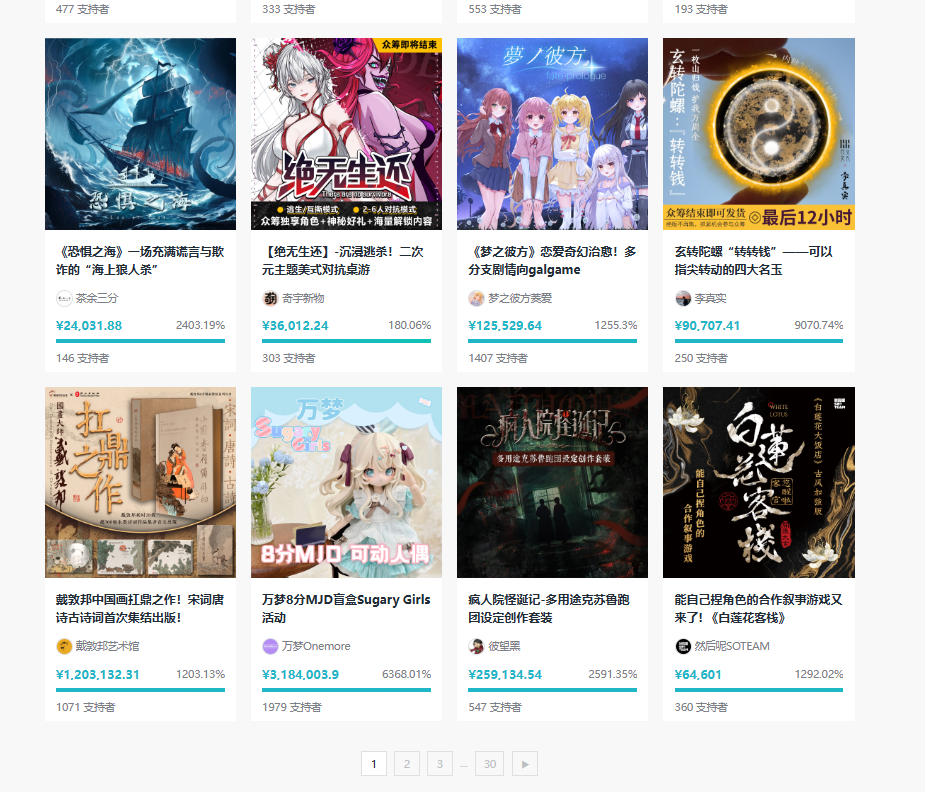Visit creator 茶余三分's profile

point(96,298)
